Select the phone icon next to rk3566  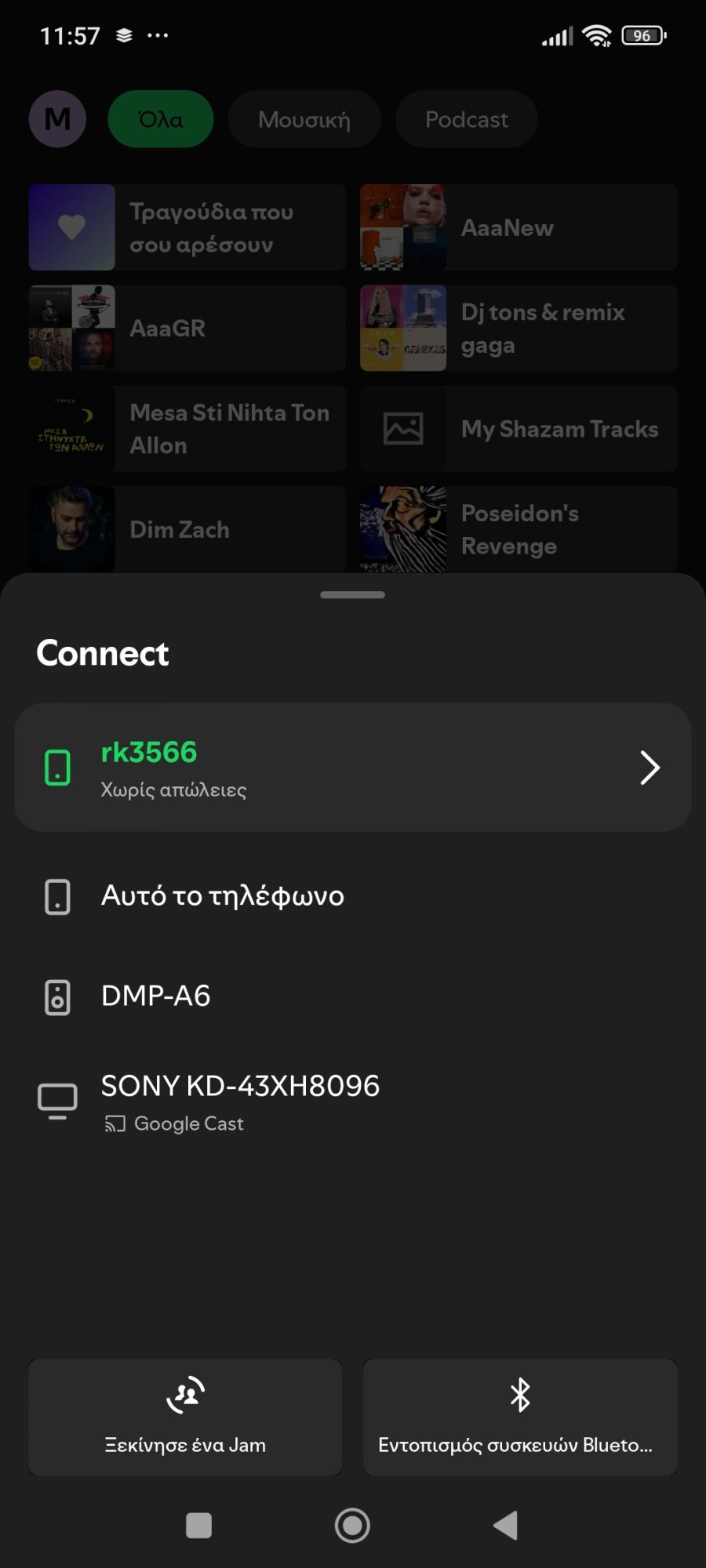click(x=56, y=768)
